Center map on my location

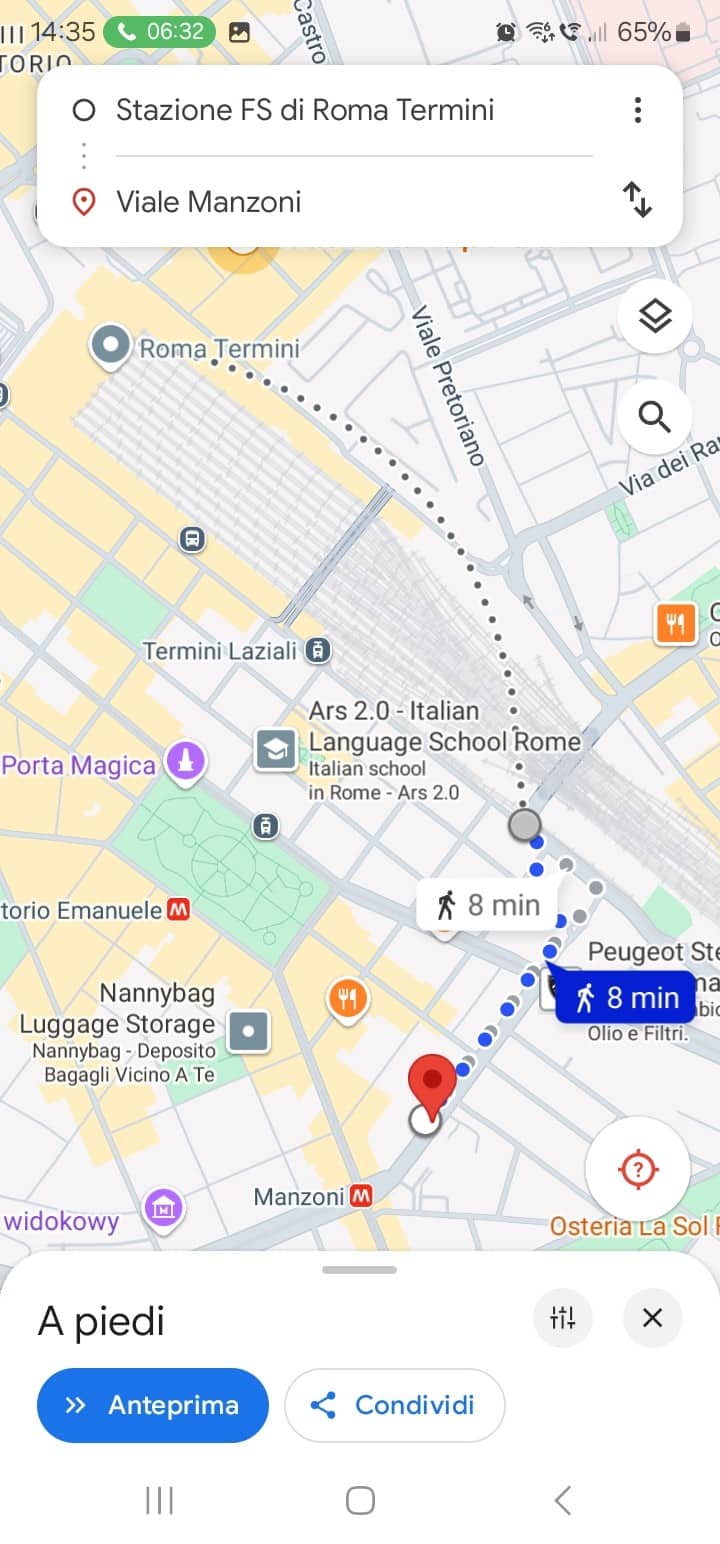click(x=638, y=1169)
